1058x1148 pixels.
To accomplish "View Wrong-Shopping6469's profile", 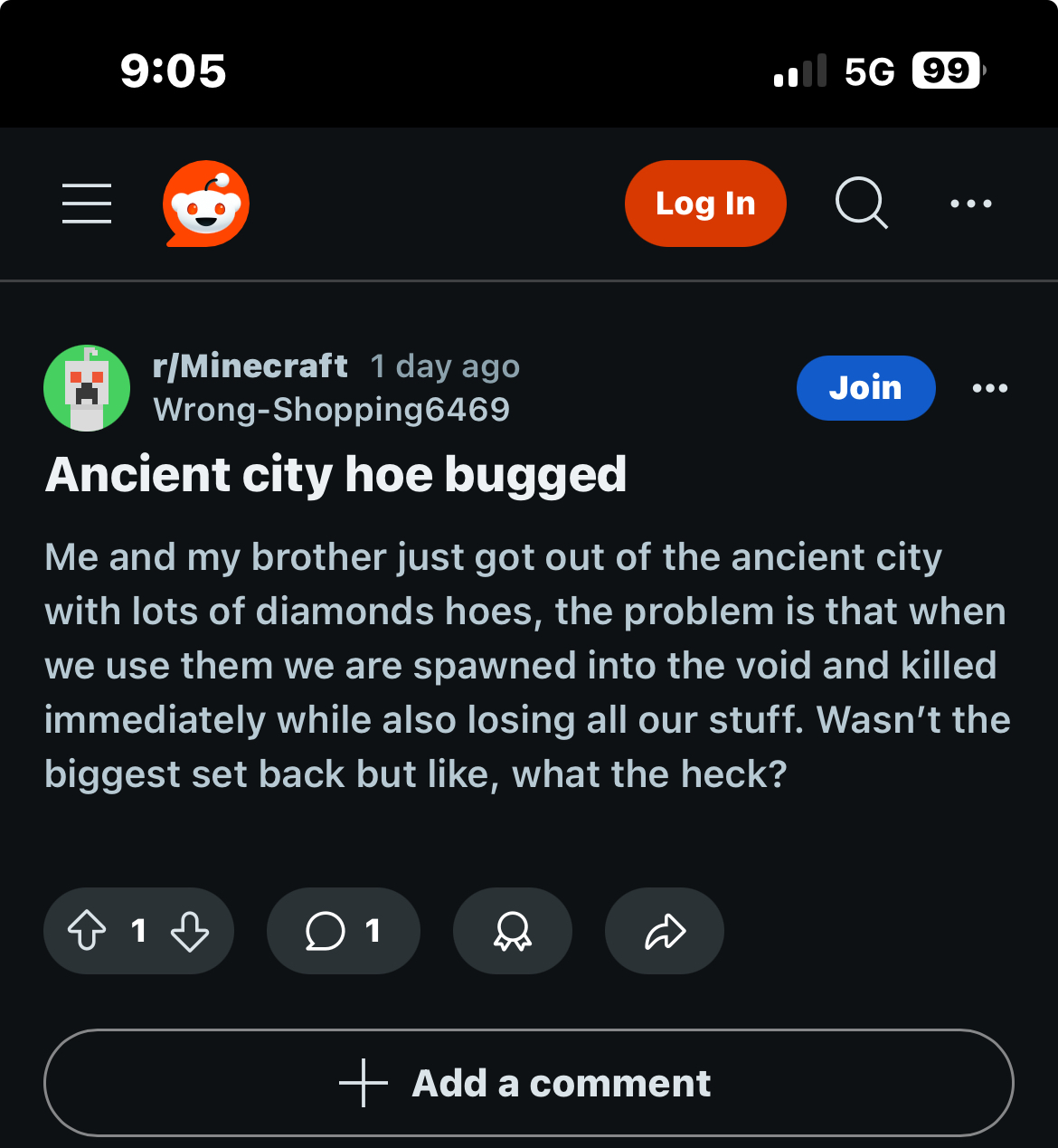I will coord(332,410).
